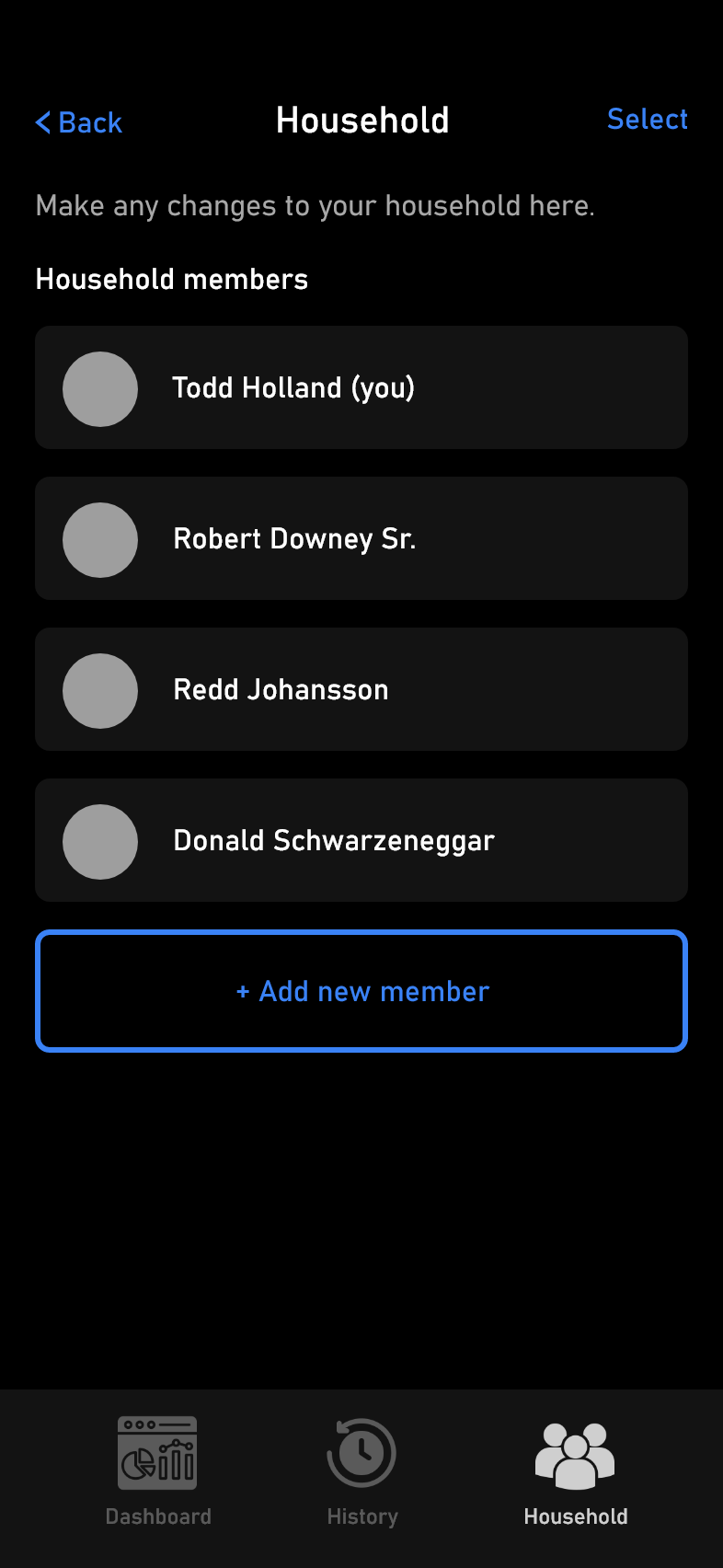Switch to the History tab
The width and height of the screenshot is (723, 1568).
(x=362, y=1471)
